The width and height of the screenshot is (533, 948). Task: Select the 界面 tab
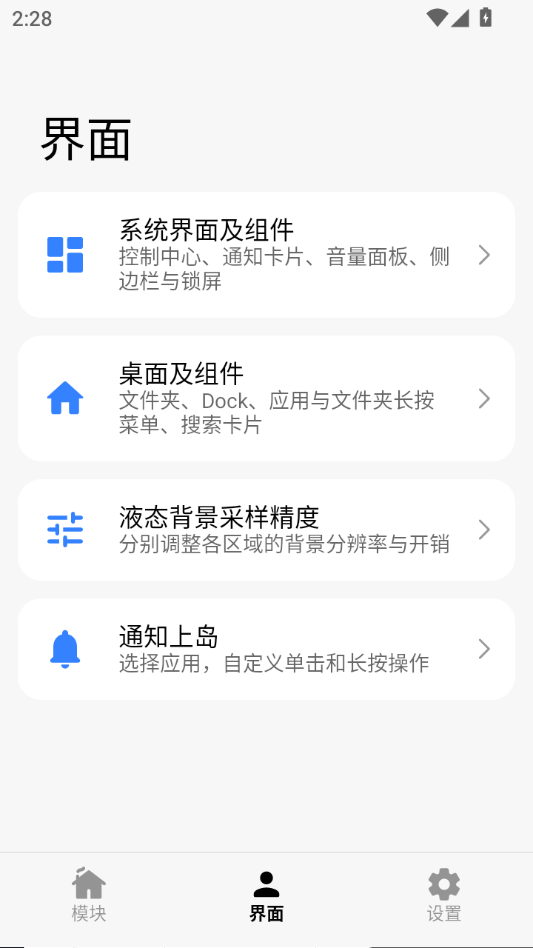tap(266, 895)
